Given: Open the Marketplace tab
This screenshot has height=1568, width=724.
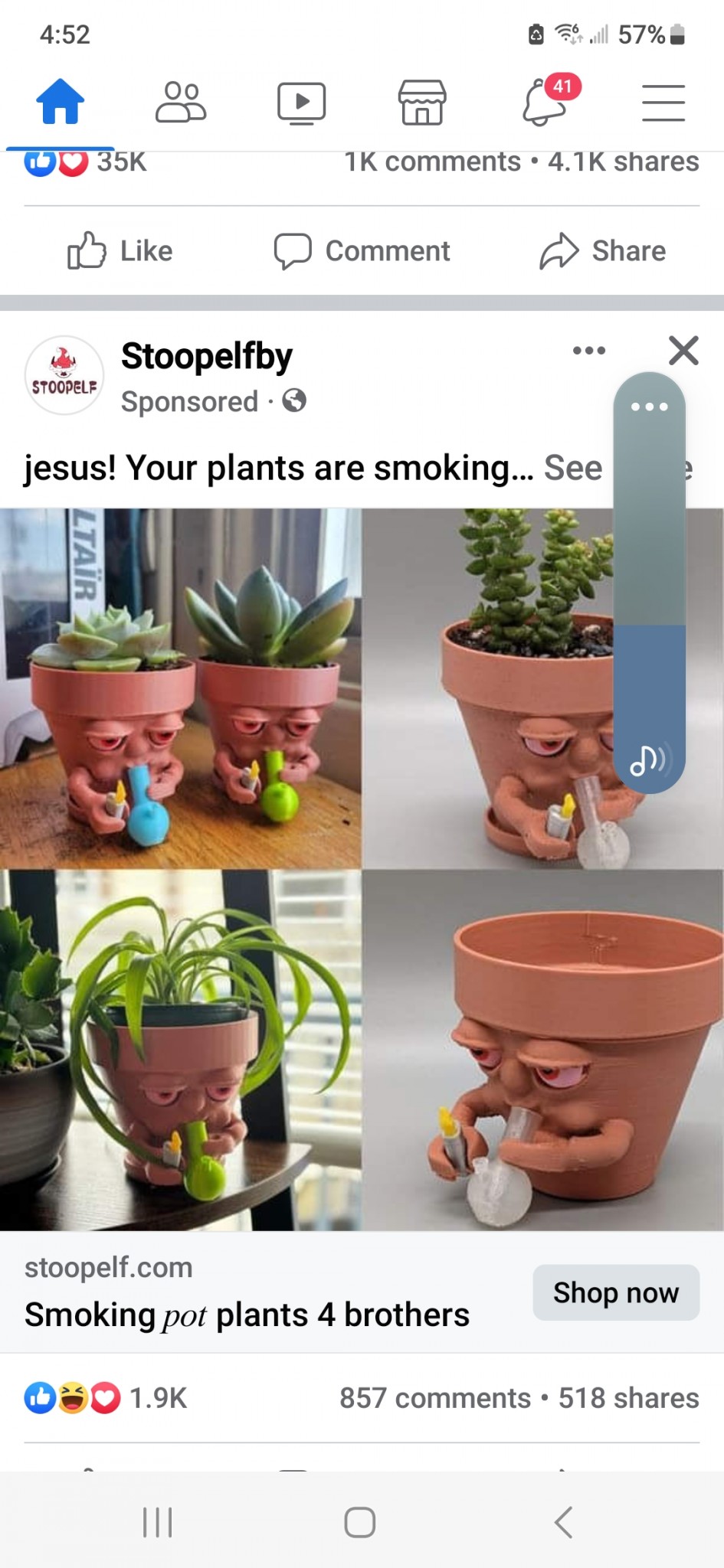Looking at the screenshot, I should point(421,103).
